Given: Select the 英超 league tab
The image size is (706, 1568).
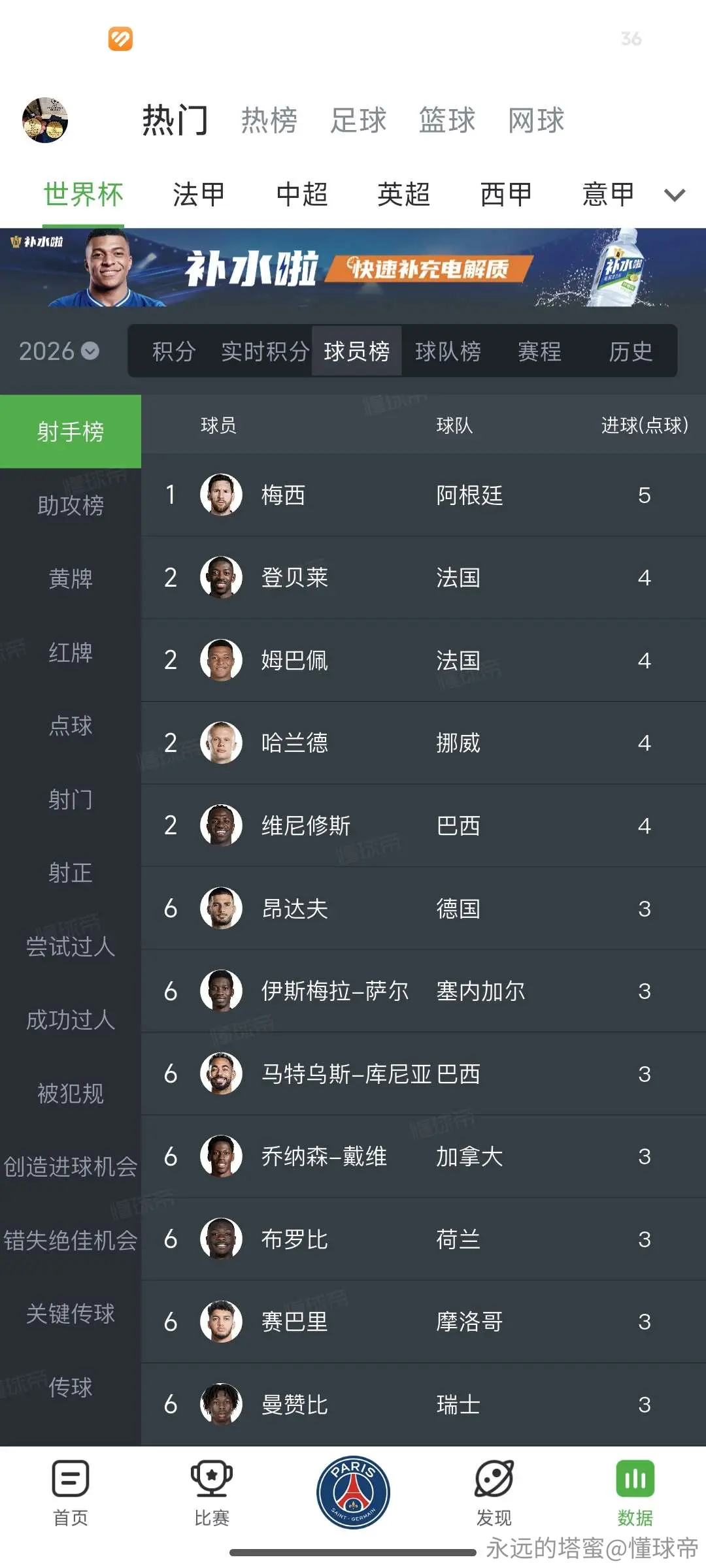Looking at the screenshot, I should (x=403, y=194).
